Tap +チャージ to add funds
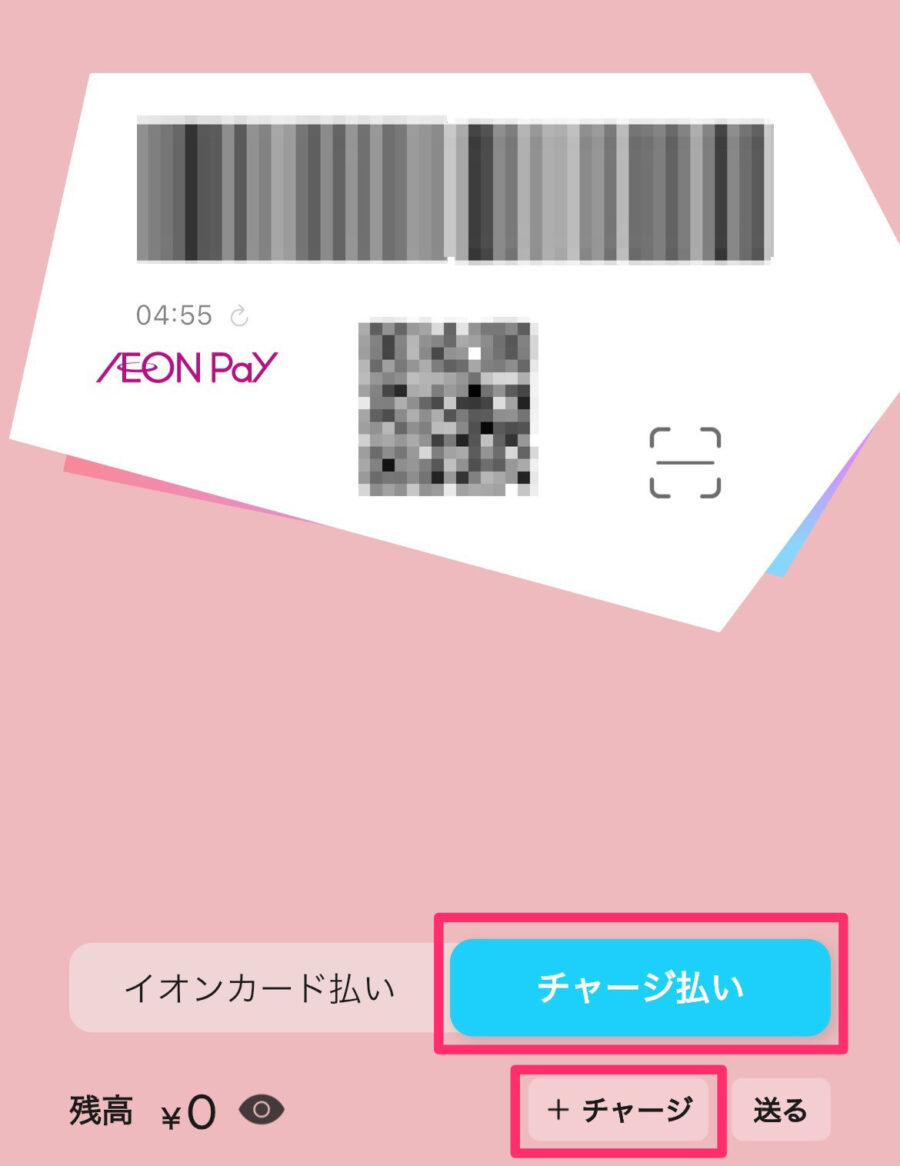The image size is (900, 1166). pyautogui.click(x=616, y=1108)
